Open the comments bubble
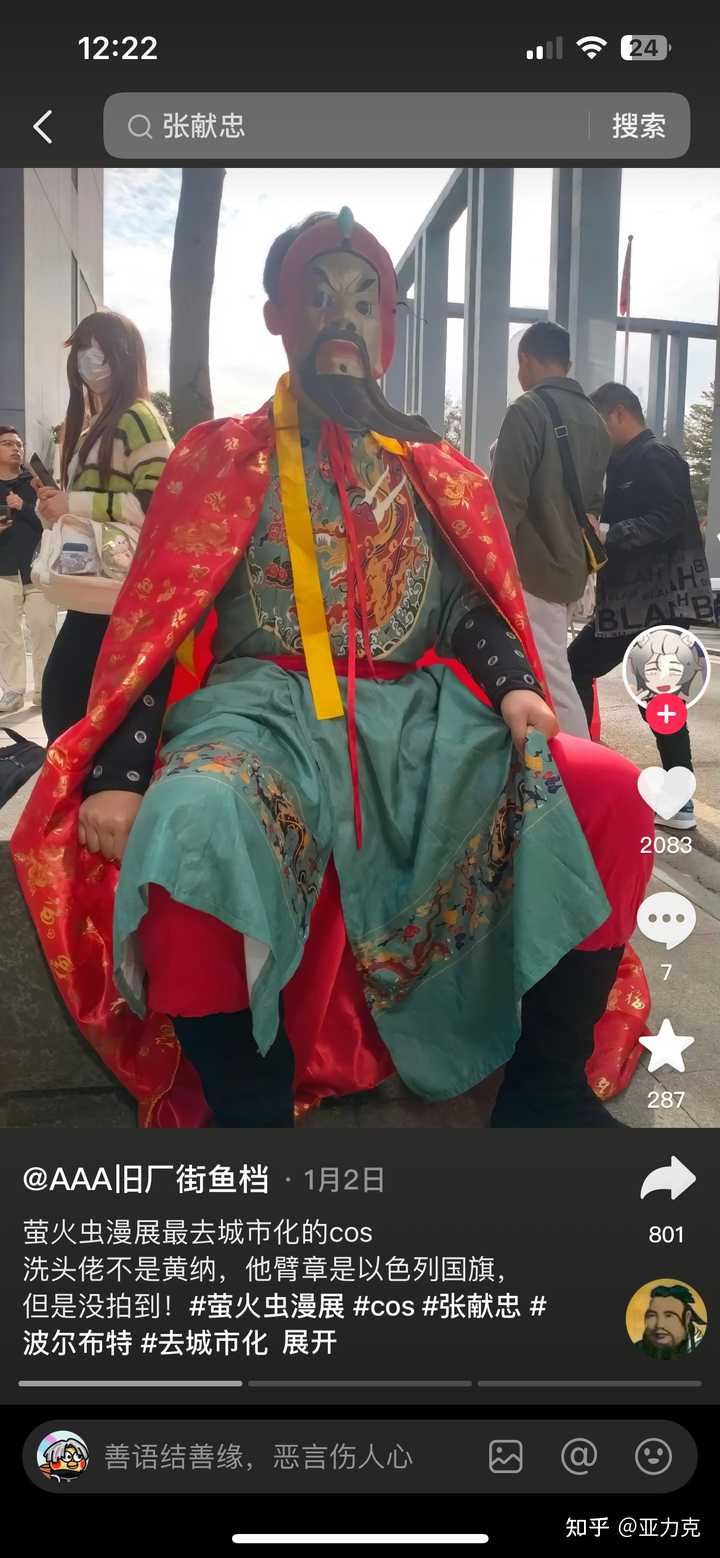 click(x=666, y=921)
